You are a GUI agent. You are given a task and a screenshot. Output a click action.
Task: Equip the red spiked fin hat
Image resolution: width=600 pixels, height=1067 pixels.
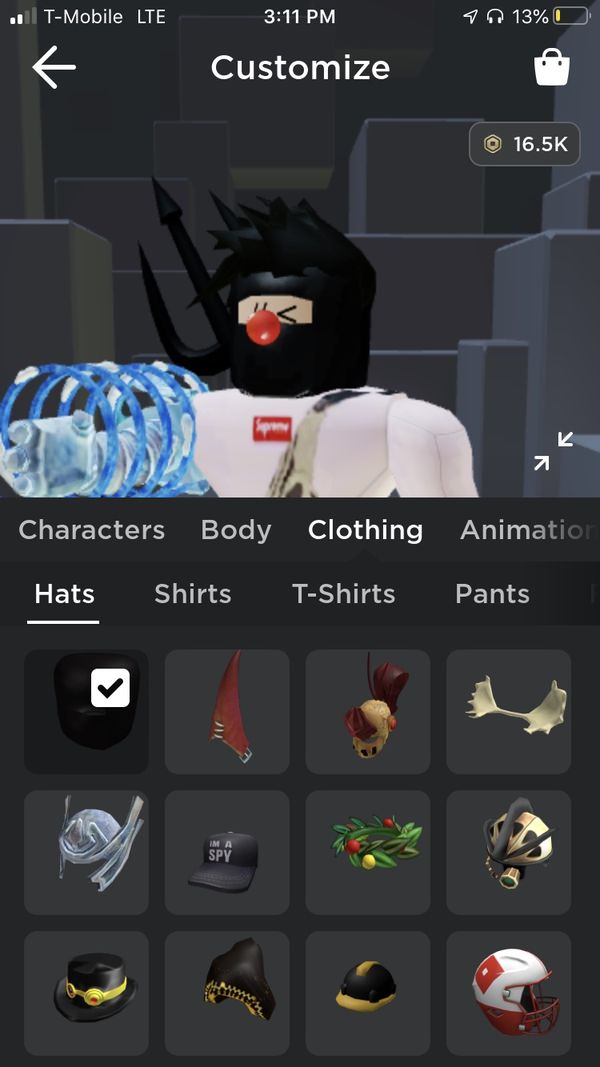click(227, 711)
